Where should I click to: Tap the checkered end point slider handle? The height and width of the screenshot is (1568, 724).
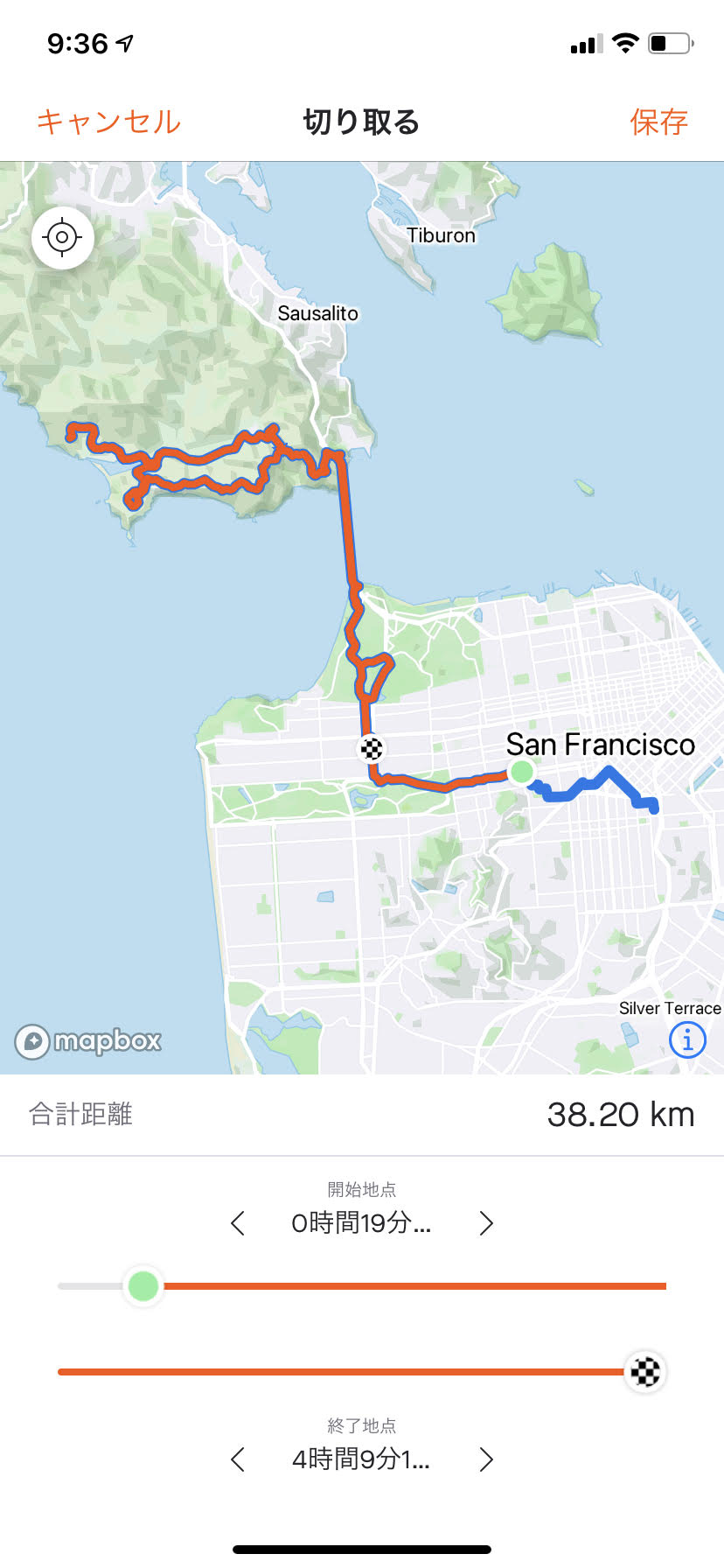pyautogui.click(x=645, y=1371)
